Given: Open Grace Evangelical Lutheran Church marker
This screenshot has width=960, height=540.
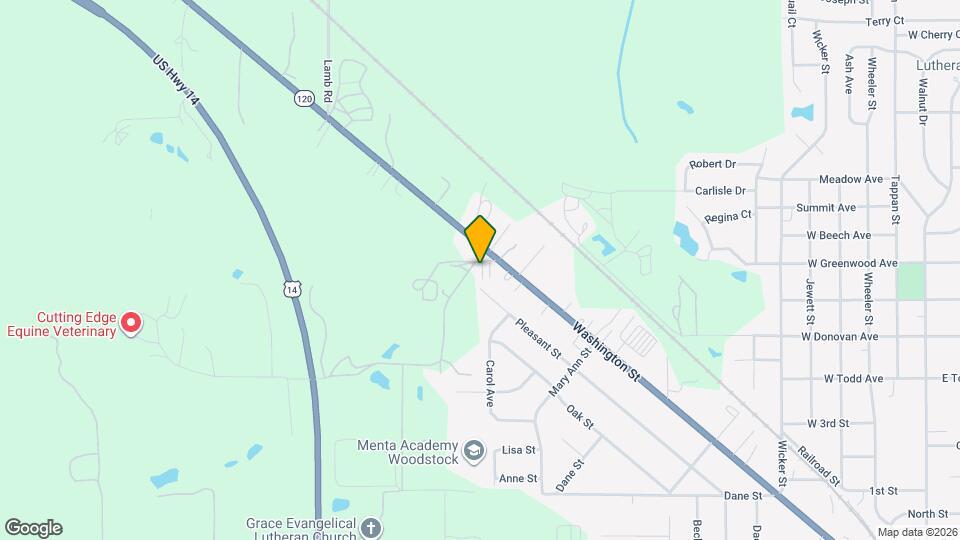Looking at the screenshot, I should 371,527.
